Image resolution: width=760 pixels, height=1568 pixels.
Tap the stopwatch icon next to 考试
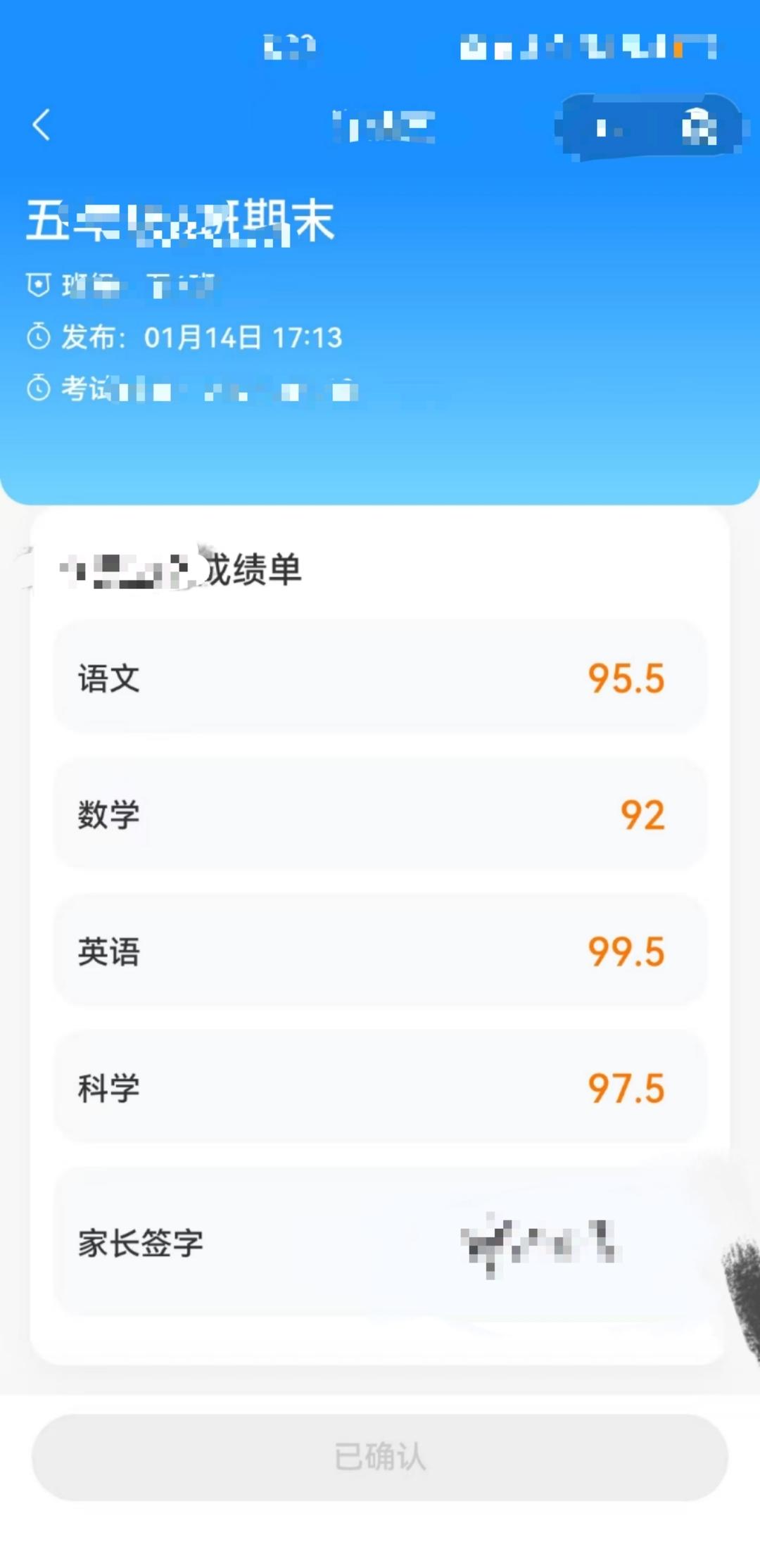point(40,388)
